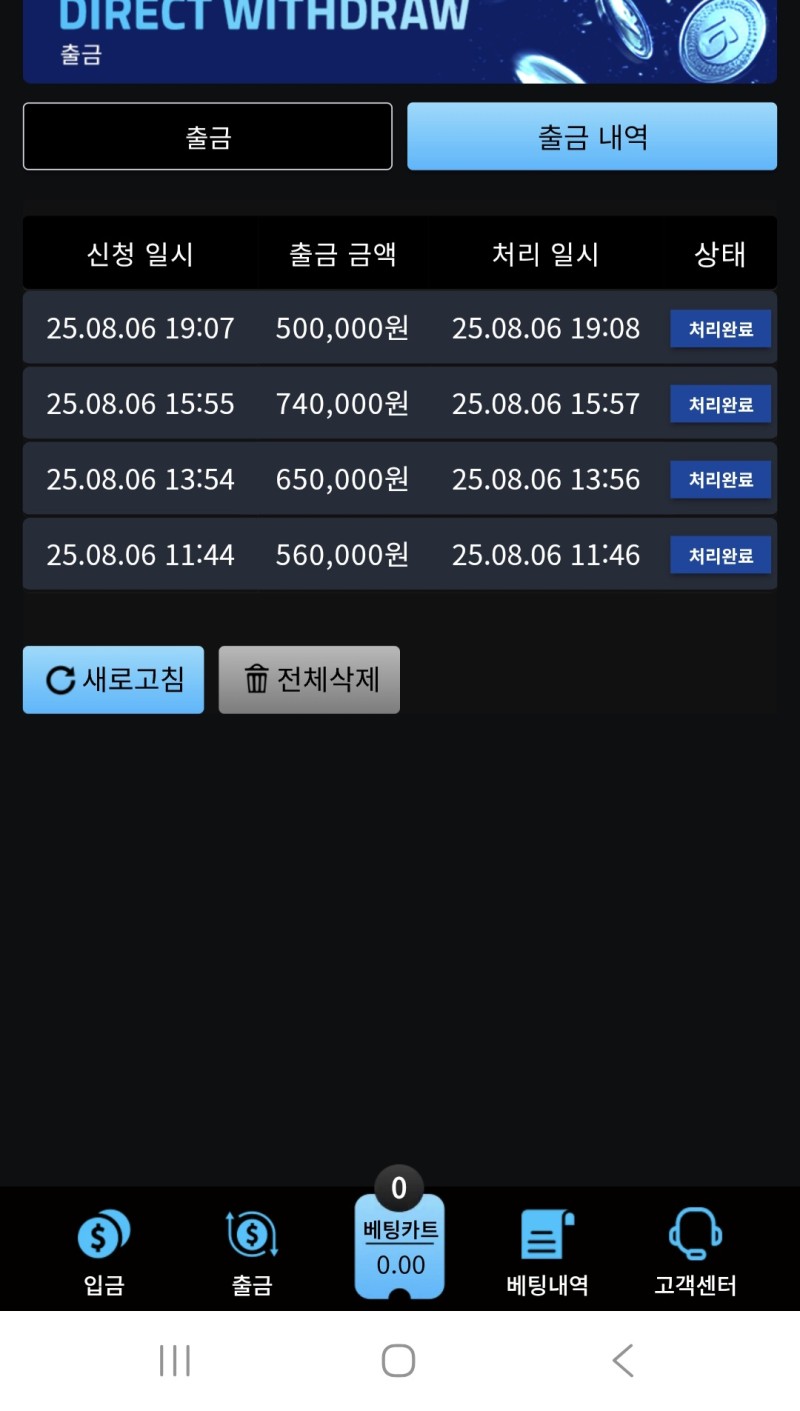800x1411 pixels.
Task: Click 처리완료 status for the 740,000원 withdrawal
Action: [x=720, y=404]
